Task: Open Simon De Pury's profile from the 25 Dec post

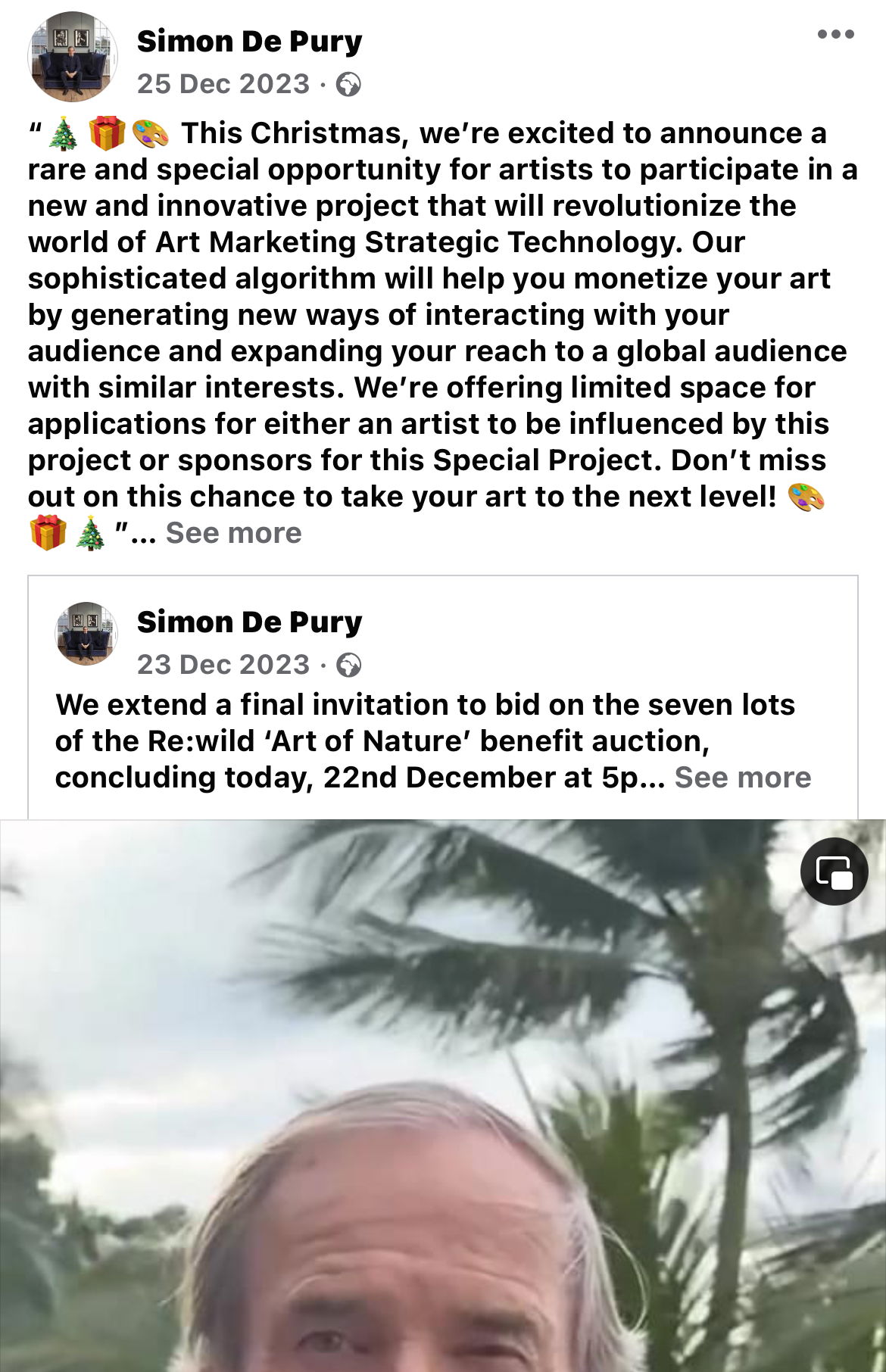Action: (x=249, y=42)
